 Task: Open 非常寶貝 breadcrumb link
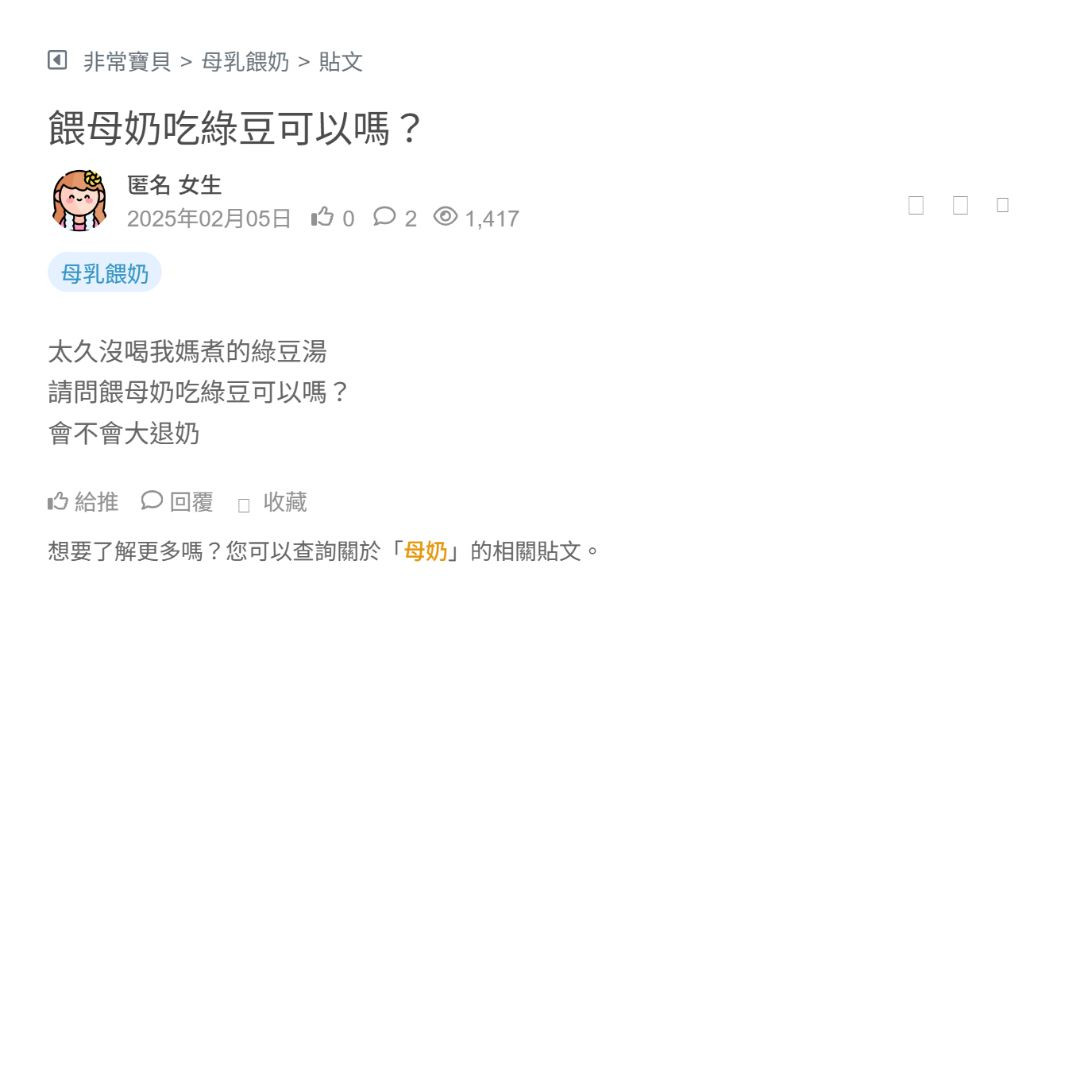[127, 62]
